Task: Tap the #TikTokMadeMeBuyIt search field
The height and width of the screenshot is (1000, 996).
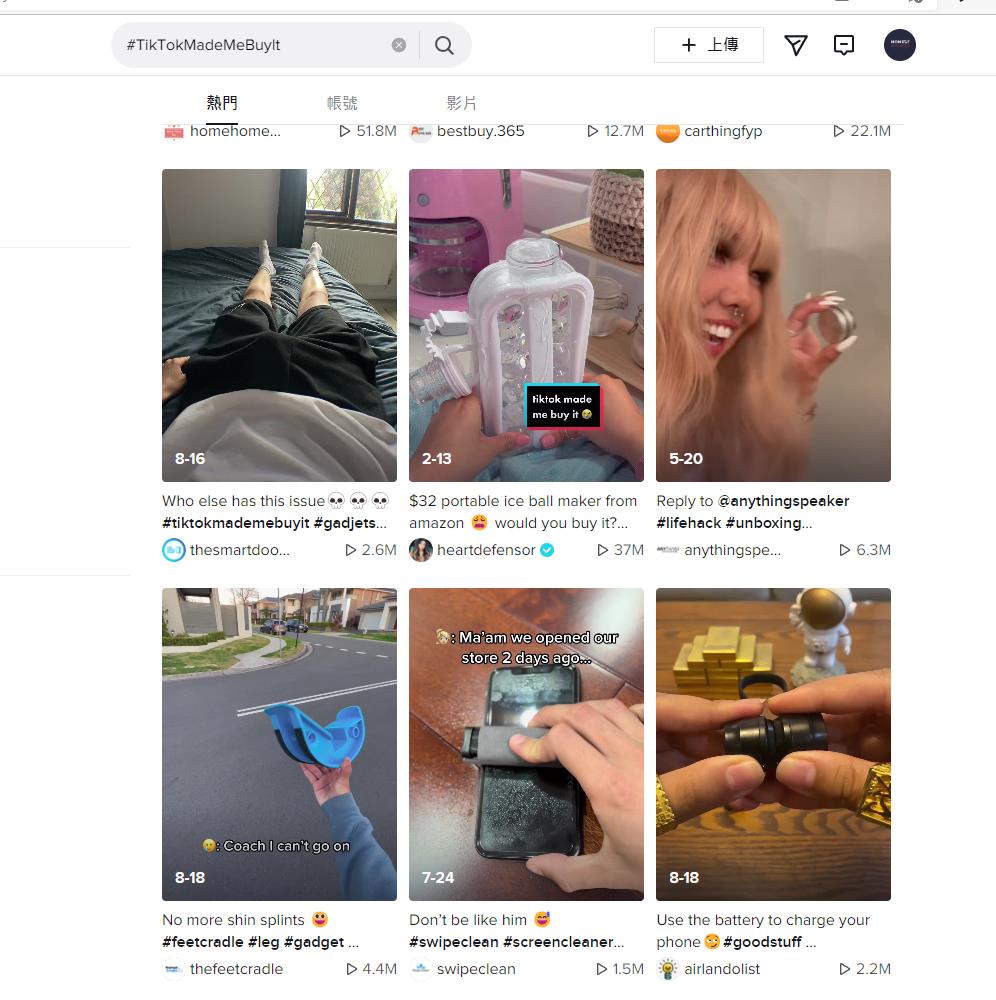Action: [250, 45]
